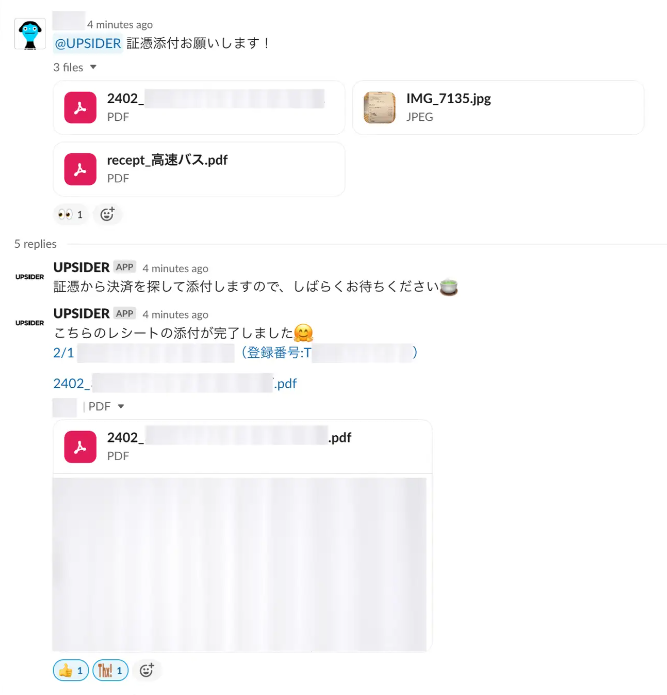Screen dimensions: 667x695
Task: Add a reaction to the first message
Action: pyautogui.click(x=107, y=215)
